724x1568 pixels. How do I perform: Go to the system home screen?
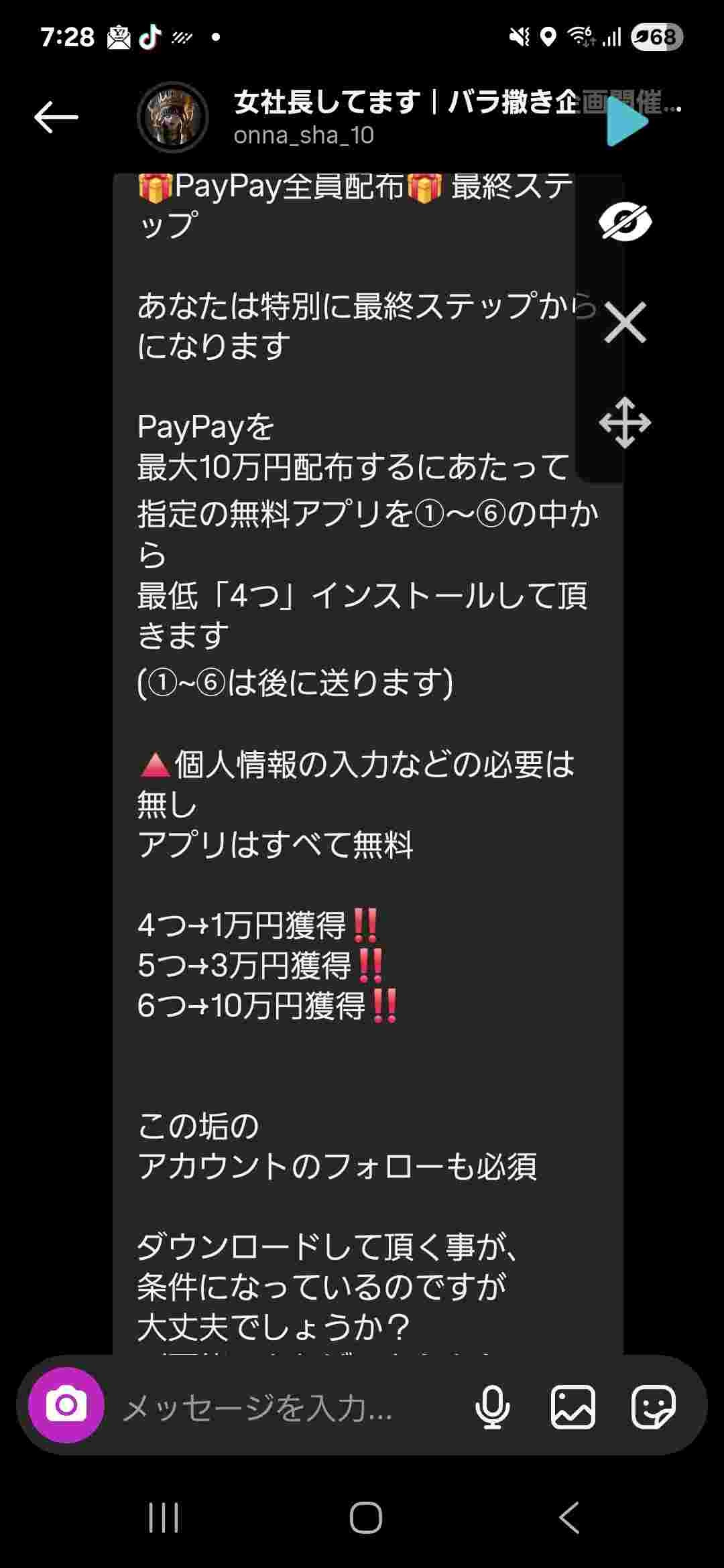point(366,1517)
